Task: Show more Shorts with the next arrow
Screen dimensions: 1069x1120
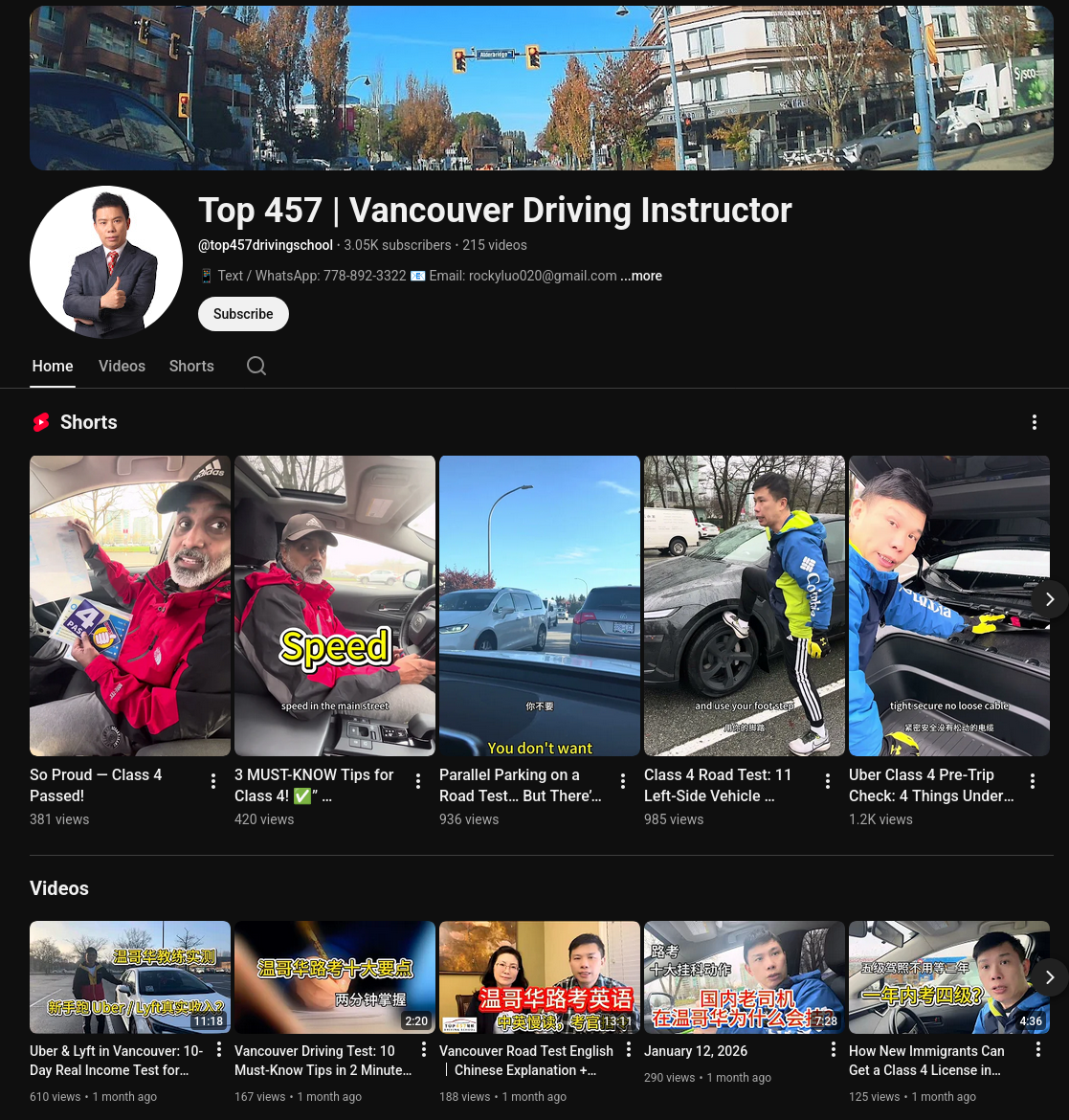Action: click(1049, 599)
